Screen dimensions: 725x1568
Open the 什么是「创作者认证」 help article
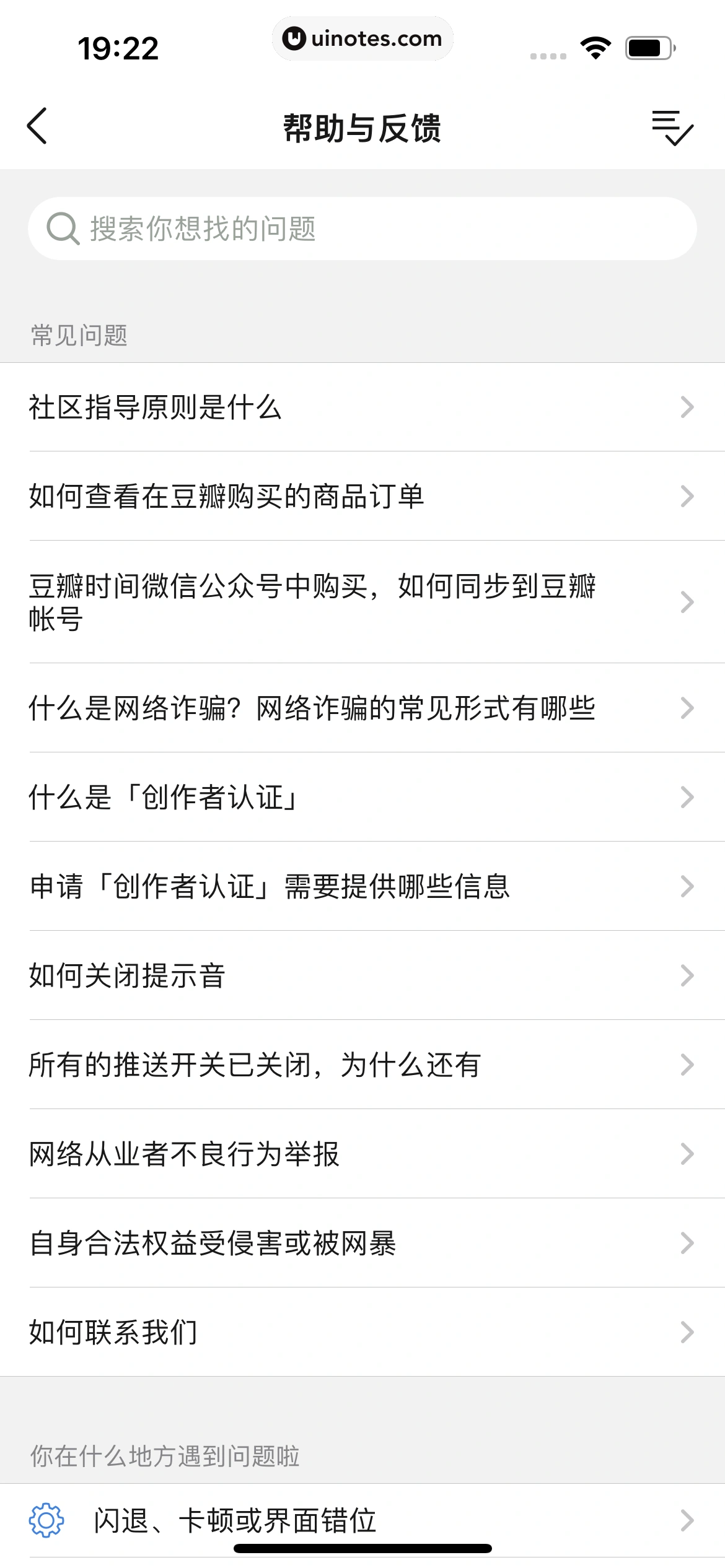coord(362,799)
